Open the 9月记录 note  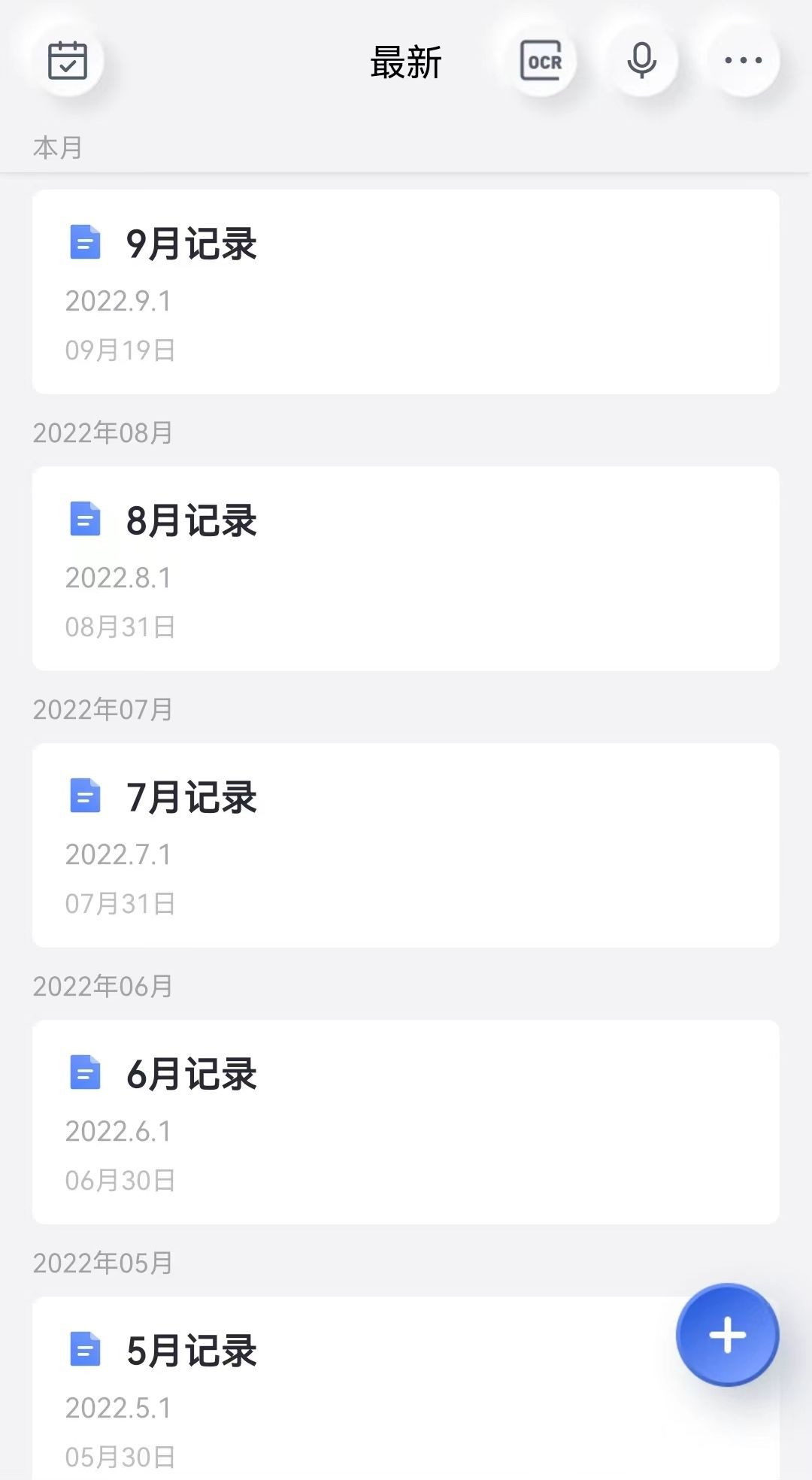[406, 292]
